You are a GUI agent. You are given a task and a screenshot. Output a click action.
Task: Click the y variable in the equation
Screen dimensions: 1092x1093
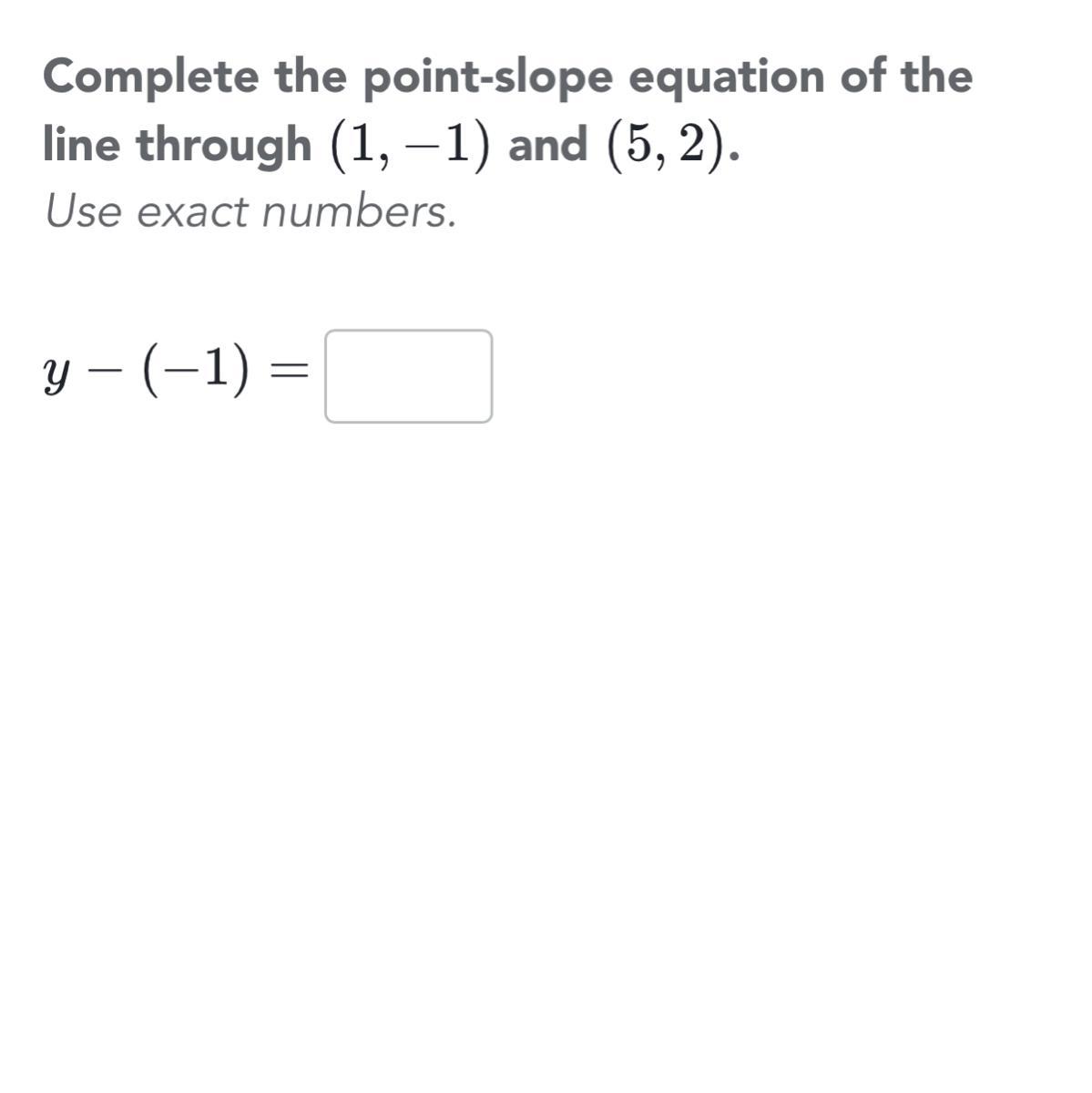coord(56,373)
